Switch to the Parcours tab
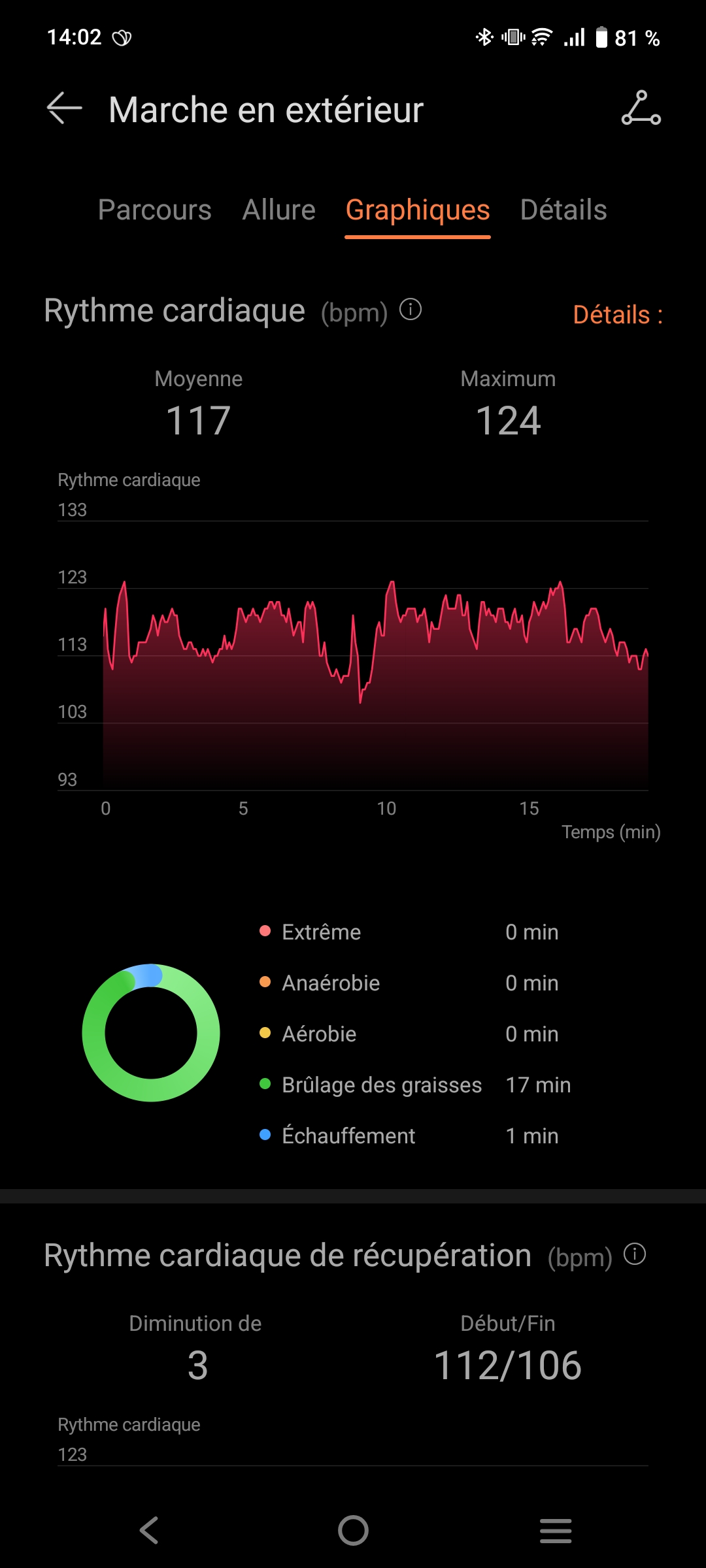The height and width of the screenshot is (1568, 706). [154, 210]
